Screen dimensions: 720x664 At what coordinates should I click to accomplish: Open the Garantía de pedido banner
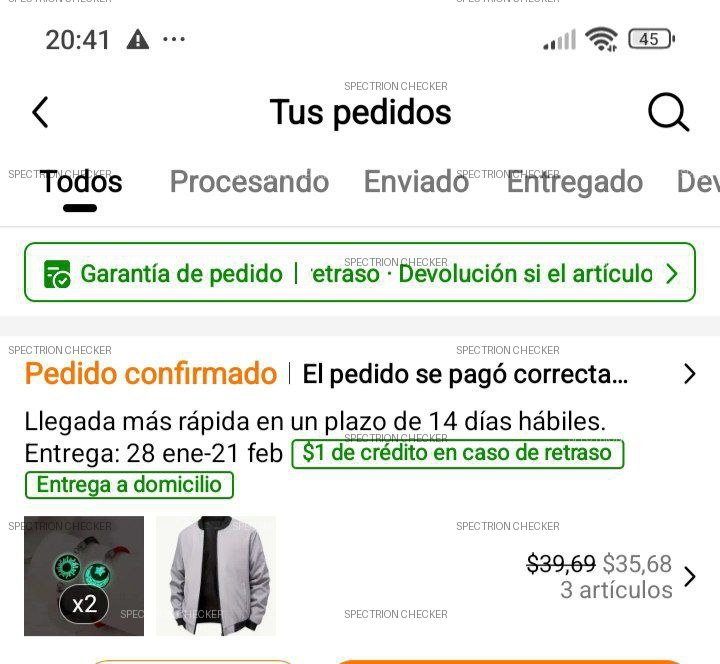point(360,273)
